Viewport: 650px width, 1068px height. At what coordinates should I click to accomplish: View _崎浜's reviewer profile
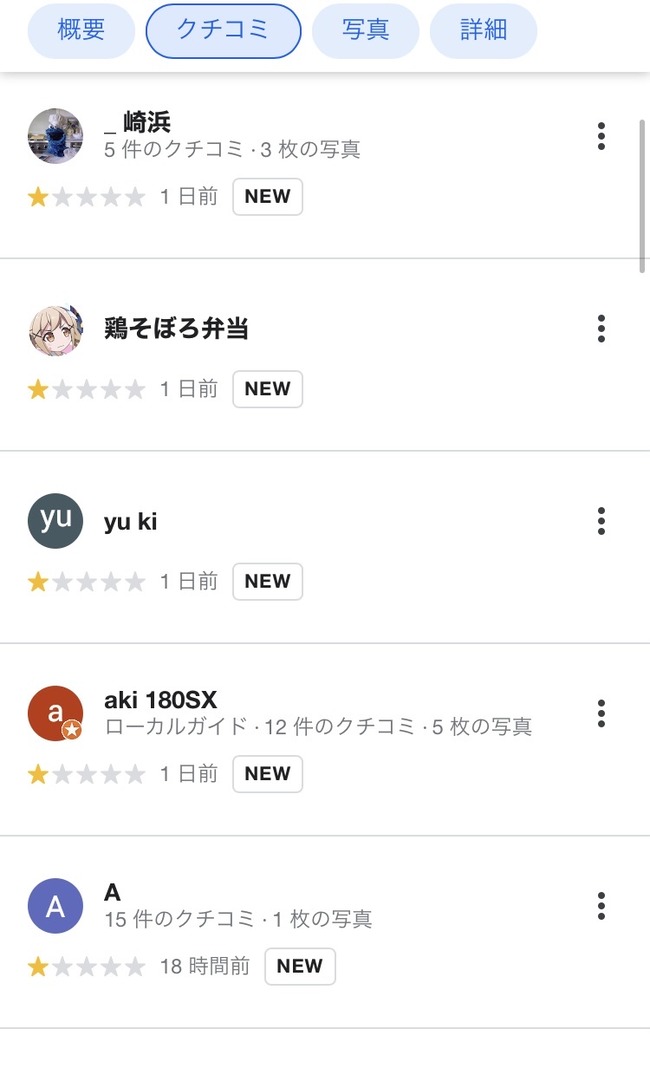(55, 136)
